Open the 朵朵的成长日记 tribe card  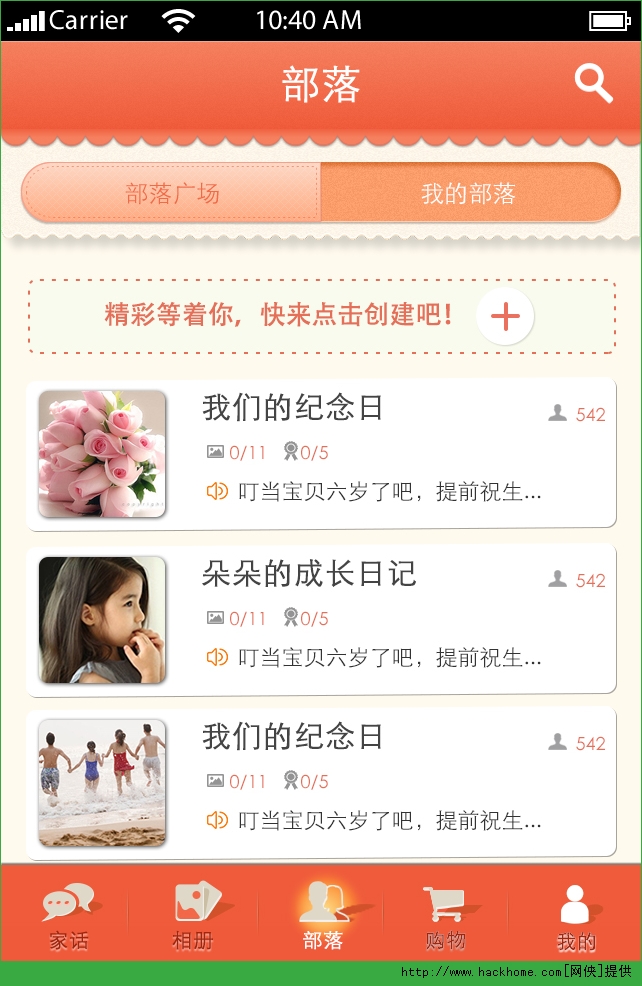click(x=321, y=620)
